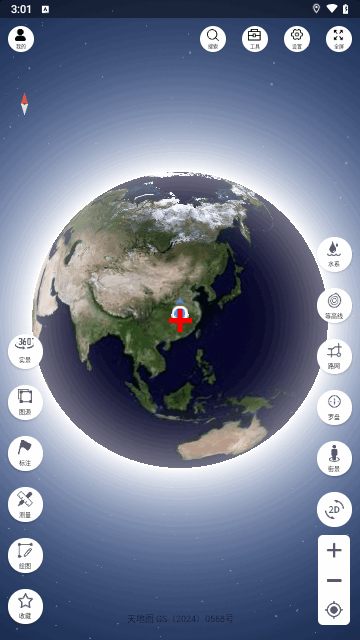Tap the north compass arrow
The image size is (360, 640).
point(24,104)
